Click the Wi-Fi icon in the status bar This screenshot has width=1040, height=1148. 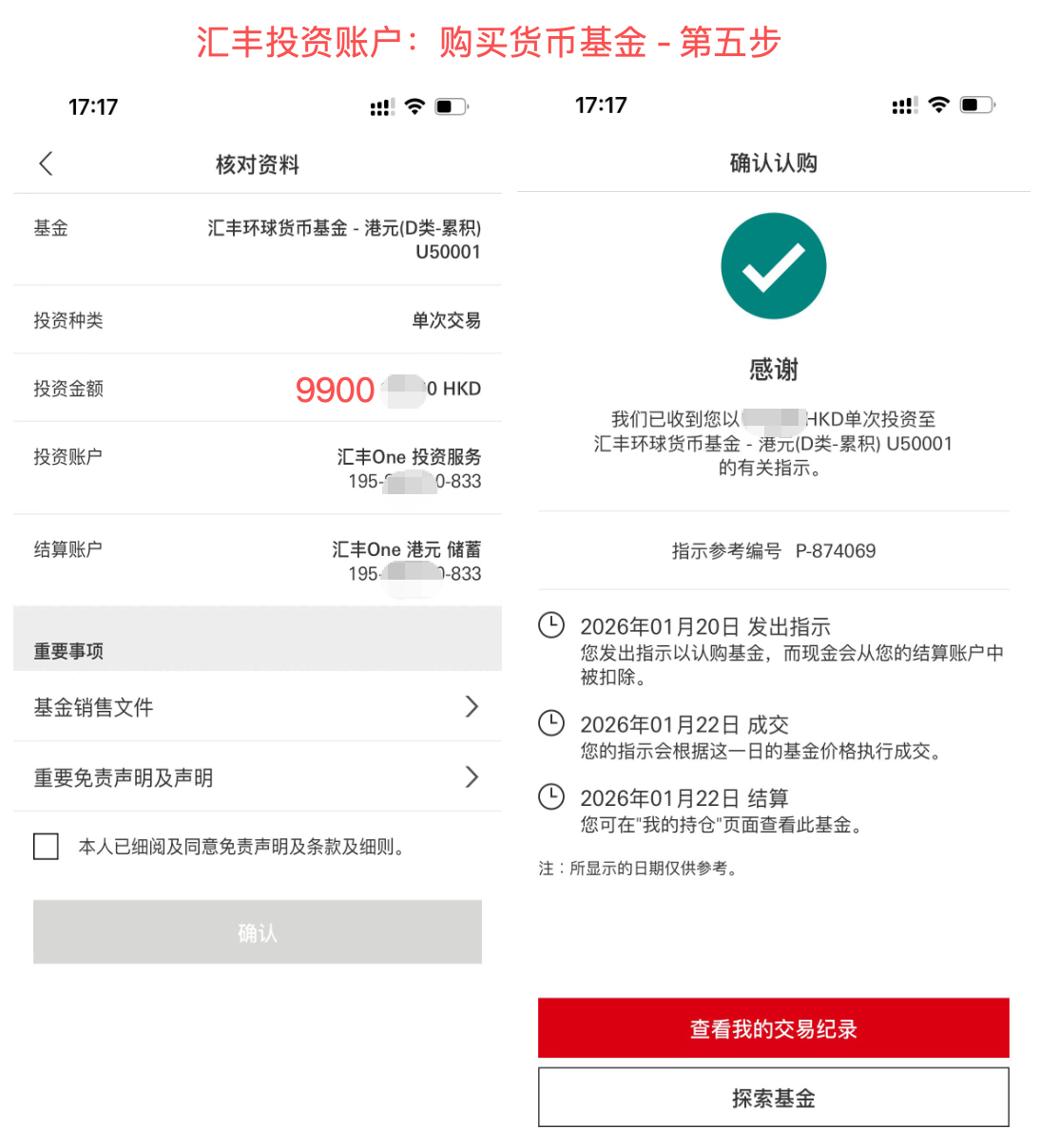click(415, 106)
